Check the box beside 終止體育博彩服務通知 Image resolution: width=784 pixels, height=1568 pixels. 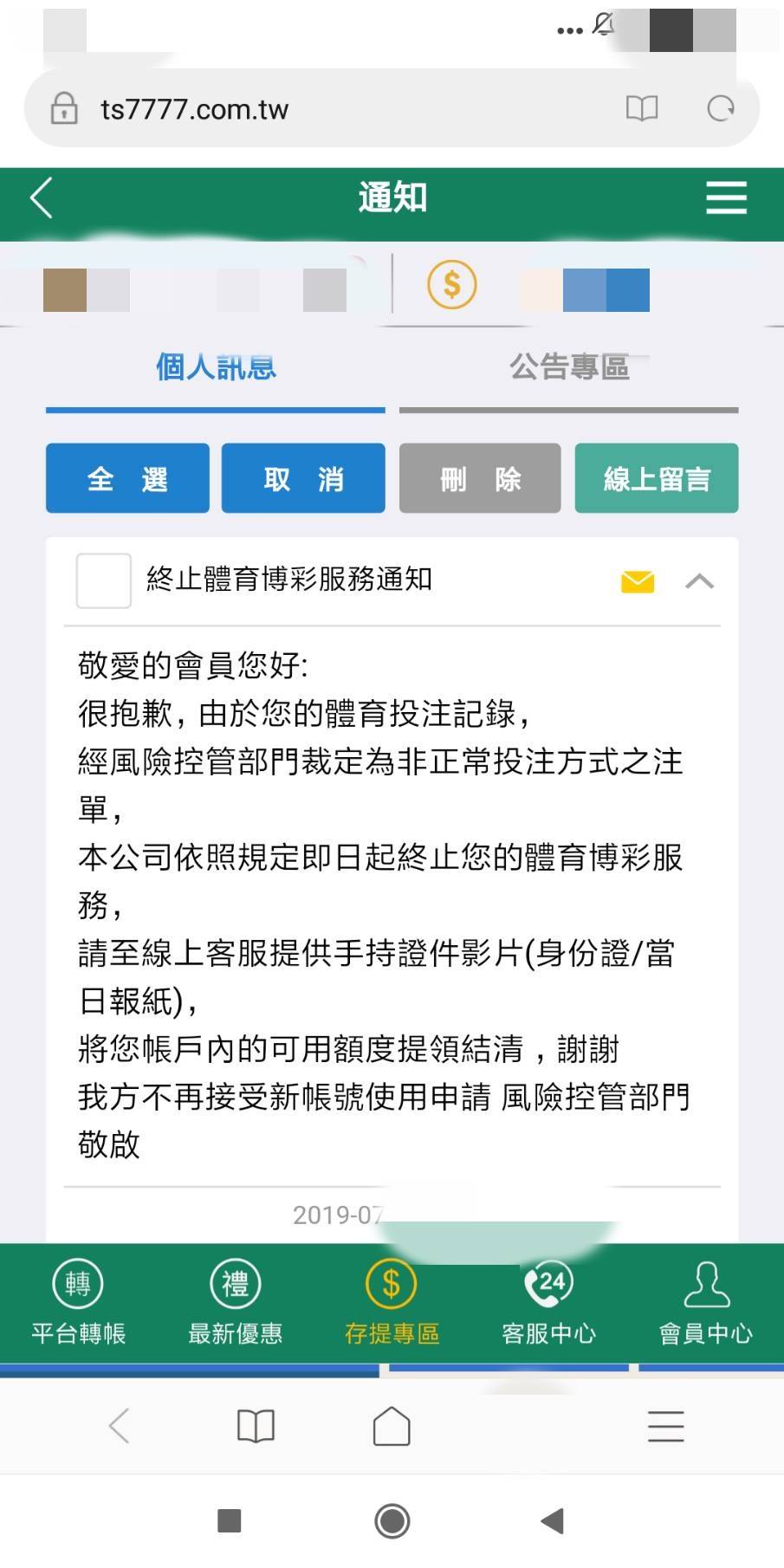pyautogui.click(x=104, y=580)
